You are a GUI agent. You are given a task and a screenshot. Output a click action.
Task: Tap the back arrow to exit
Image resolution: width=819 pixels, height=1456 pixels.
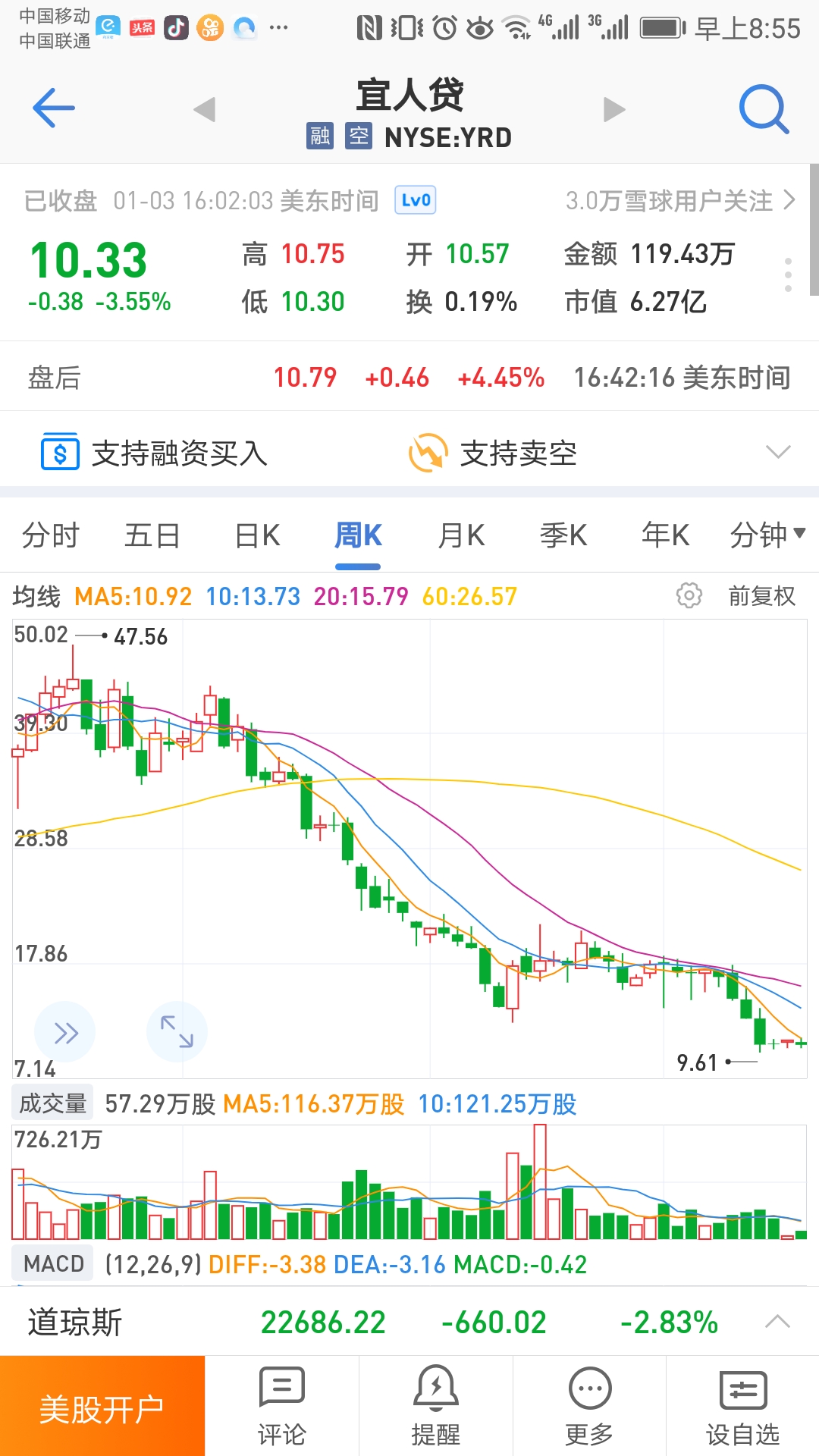[52, 108]
